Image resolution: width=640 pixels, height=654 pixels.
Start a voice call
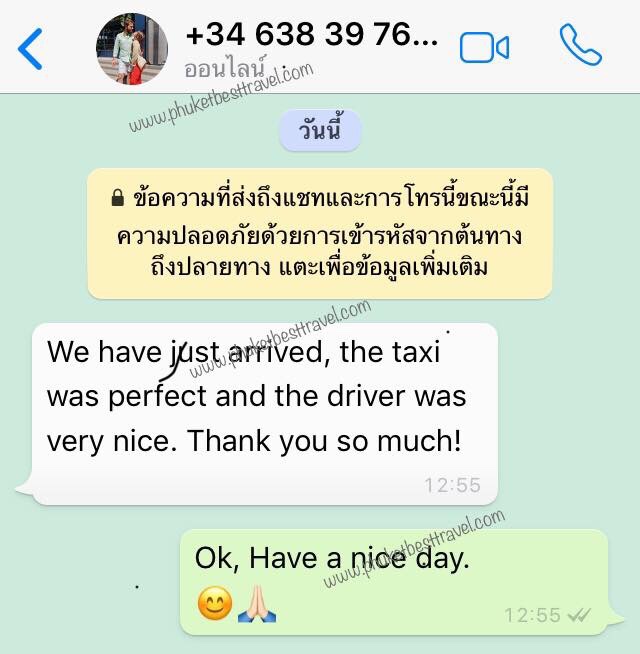pyautogui.click(x=580, y=46)
